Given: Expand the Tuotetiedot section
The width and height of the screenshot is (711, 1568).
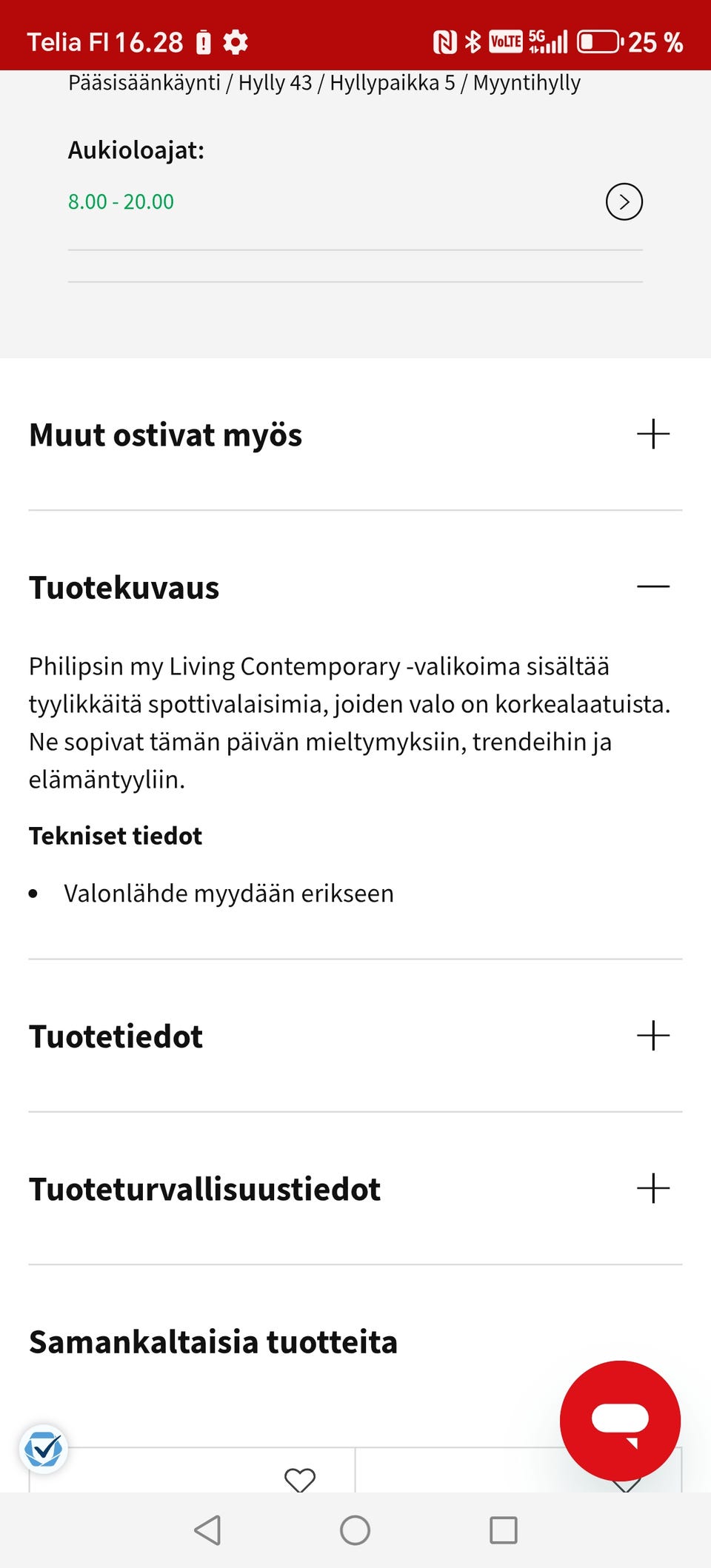Looking at the screenshot, I should (652, 1036).
